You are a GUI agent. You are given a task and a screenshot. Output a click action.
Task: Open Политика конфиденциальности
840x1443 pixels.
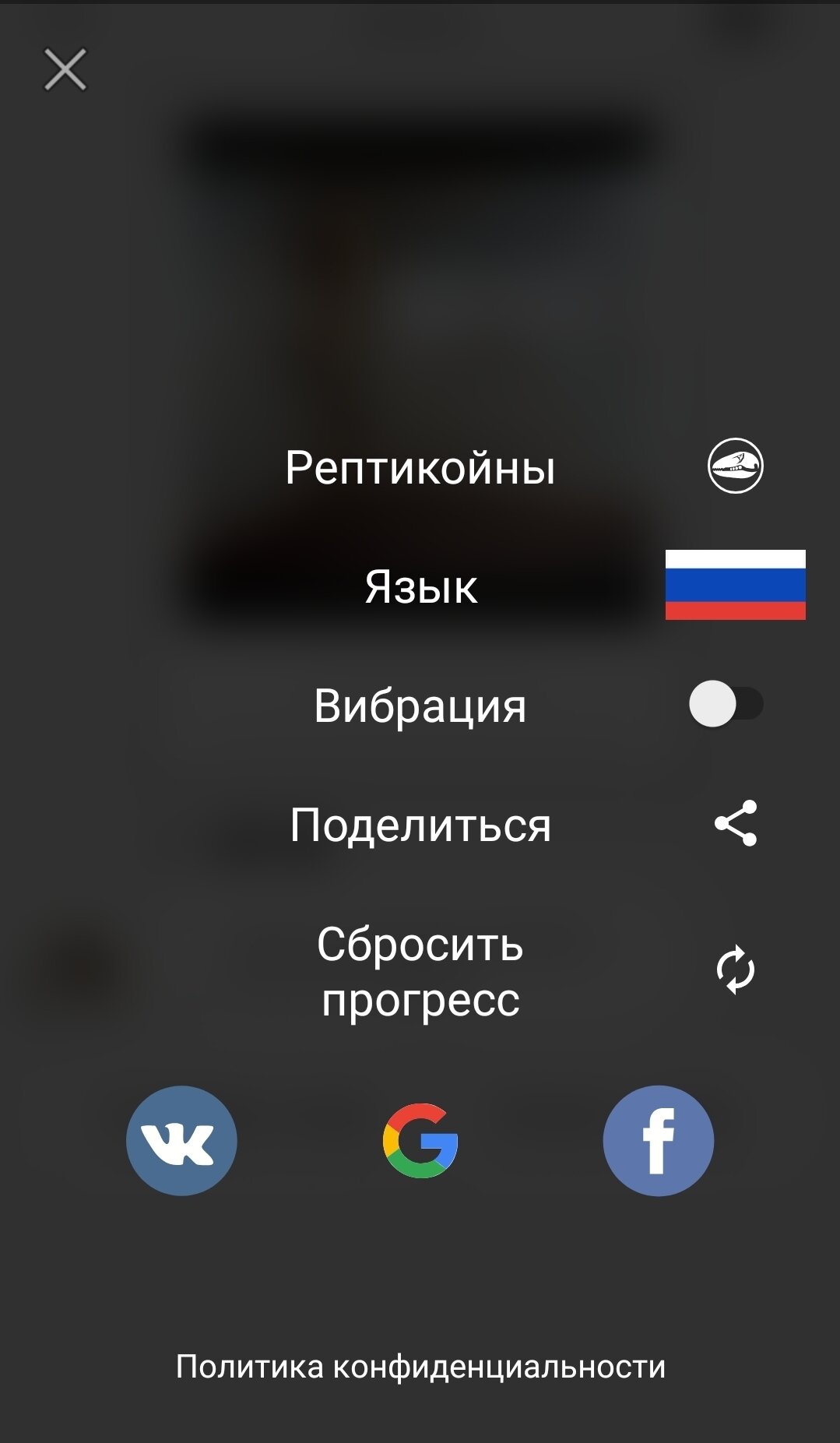pyautogui.click(x=420, y=1366)
